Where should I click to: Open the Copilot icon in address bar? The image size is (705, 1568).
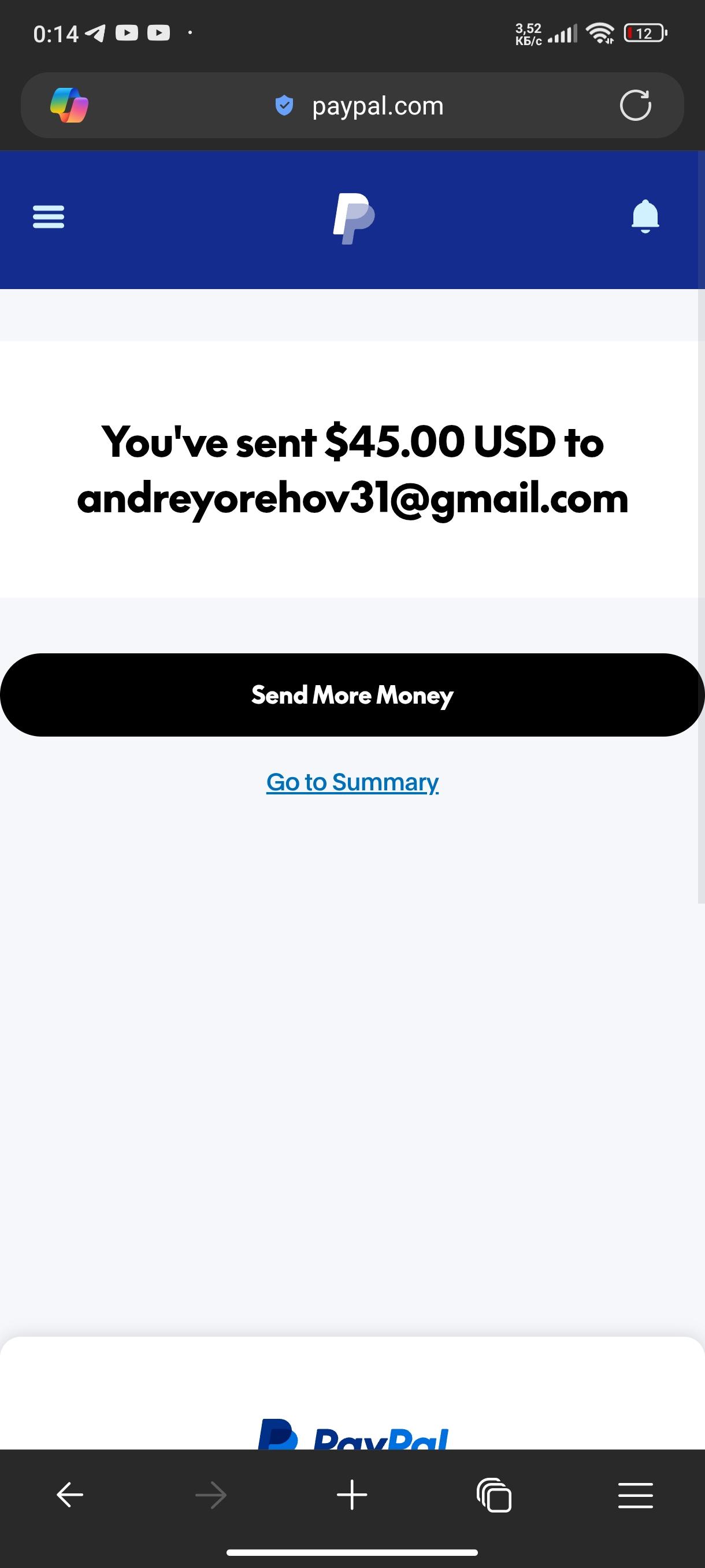coord(69,105)
